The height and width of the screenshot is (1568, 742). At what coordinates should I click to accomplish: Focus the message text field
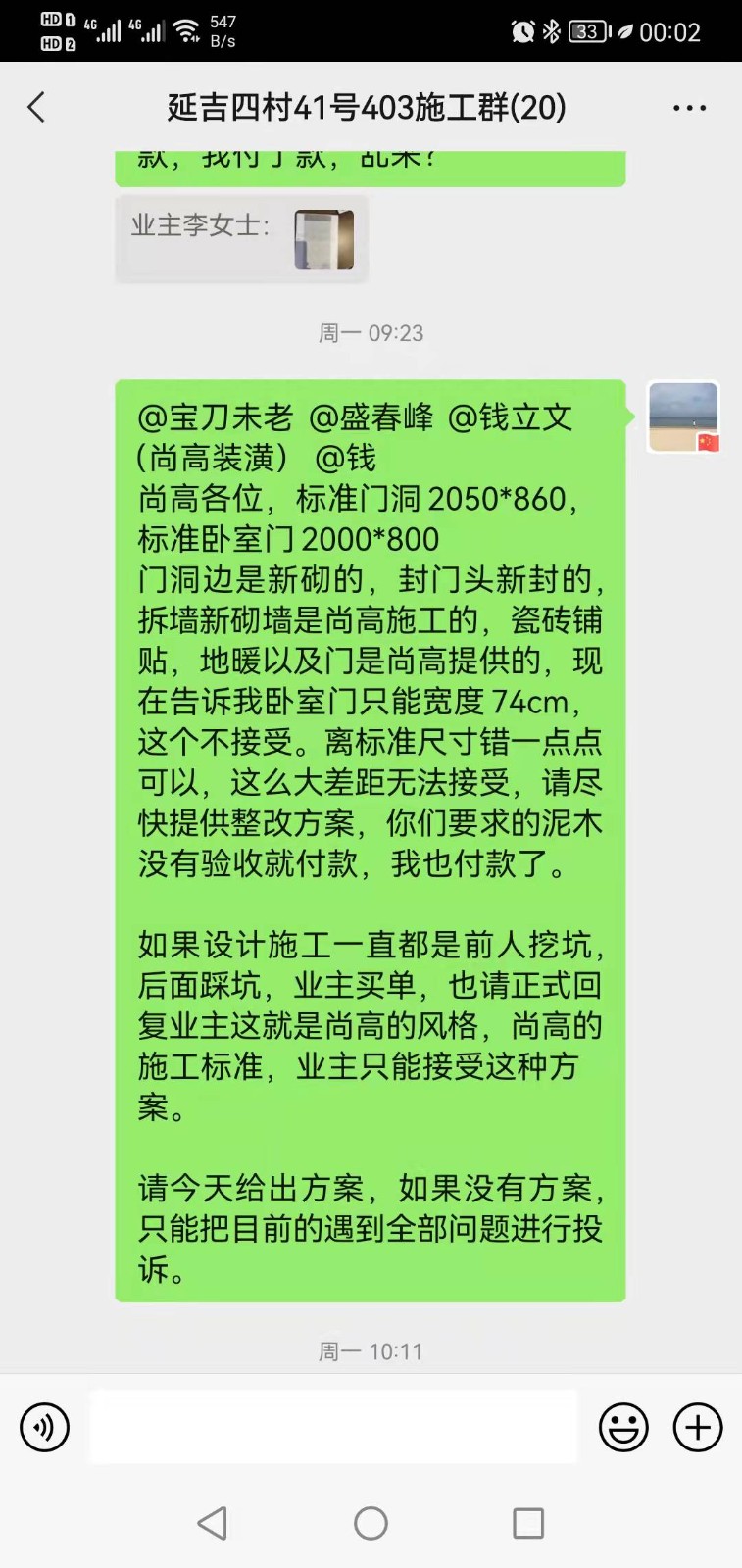click(333, 1427)
